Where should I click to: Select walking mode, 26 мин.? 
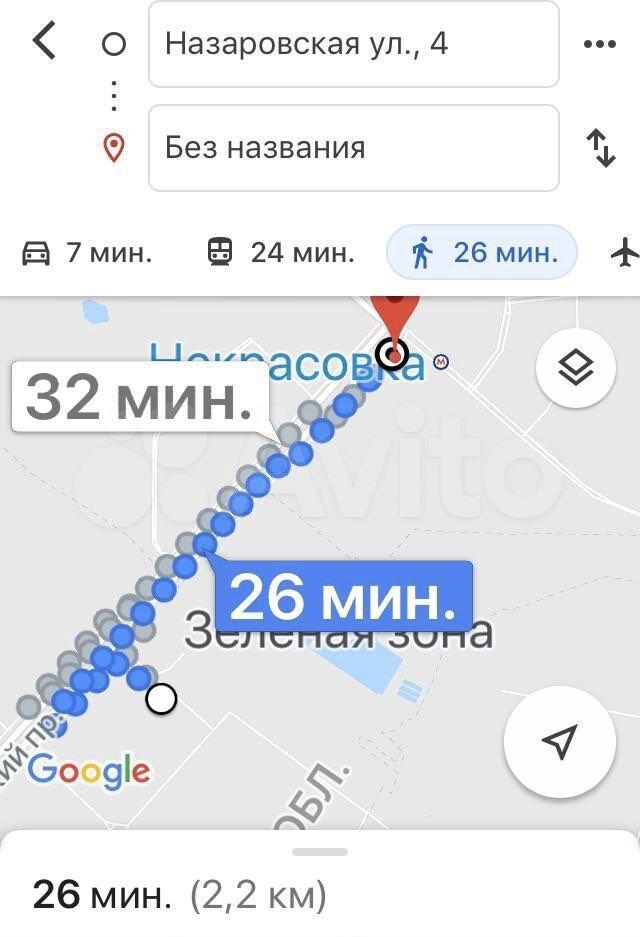coord(482,252)
